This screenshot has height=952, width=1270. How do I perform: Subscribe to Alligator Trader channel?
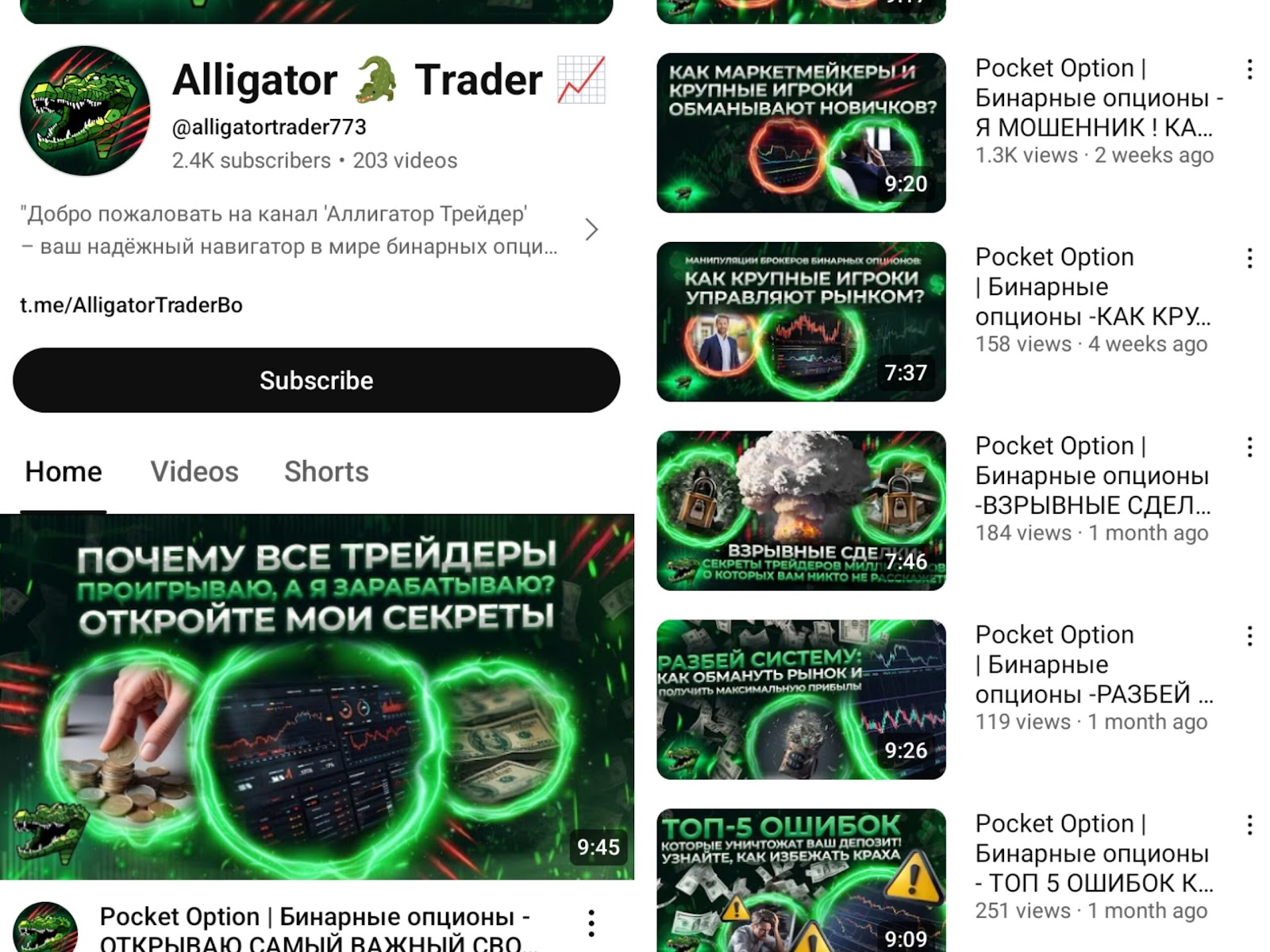(x=316, y=380)
